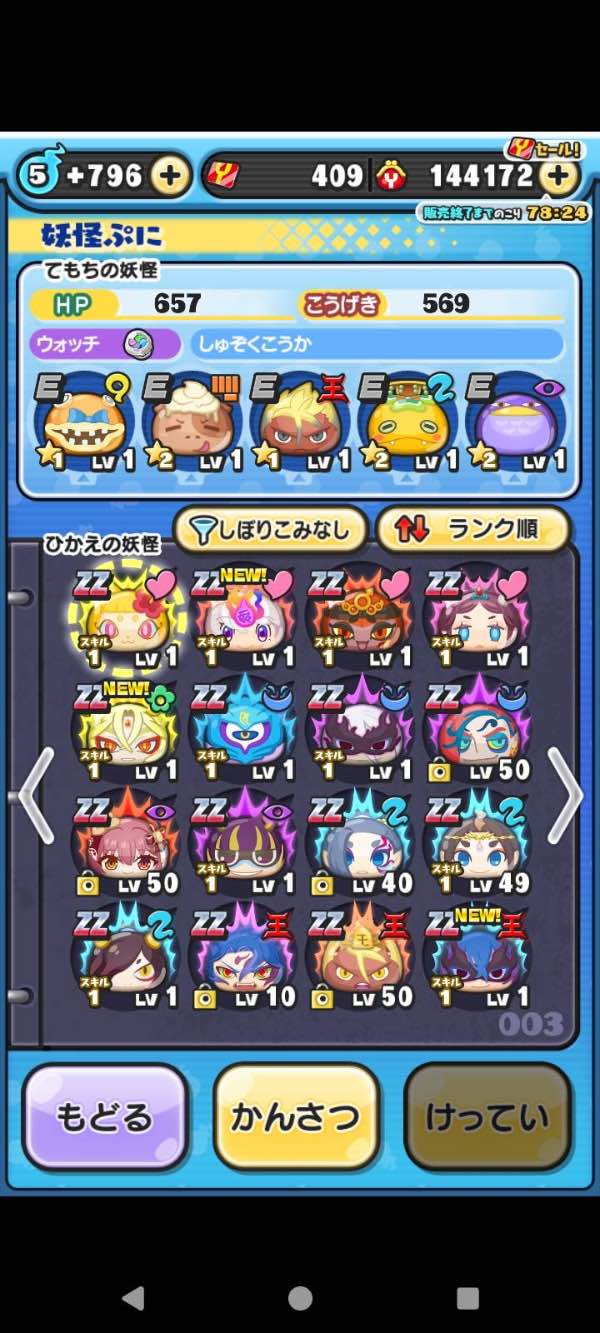Image resolution: width=600 pixels, height=1333 pixels.
Task: Change sort order with ランク順 button
Action: click(x=473, y=530)
